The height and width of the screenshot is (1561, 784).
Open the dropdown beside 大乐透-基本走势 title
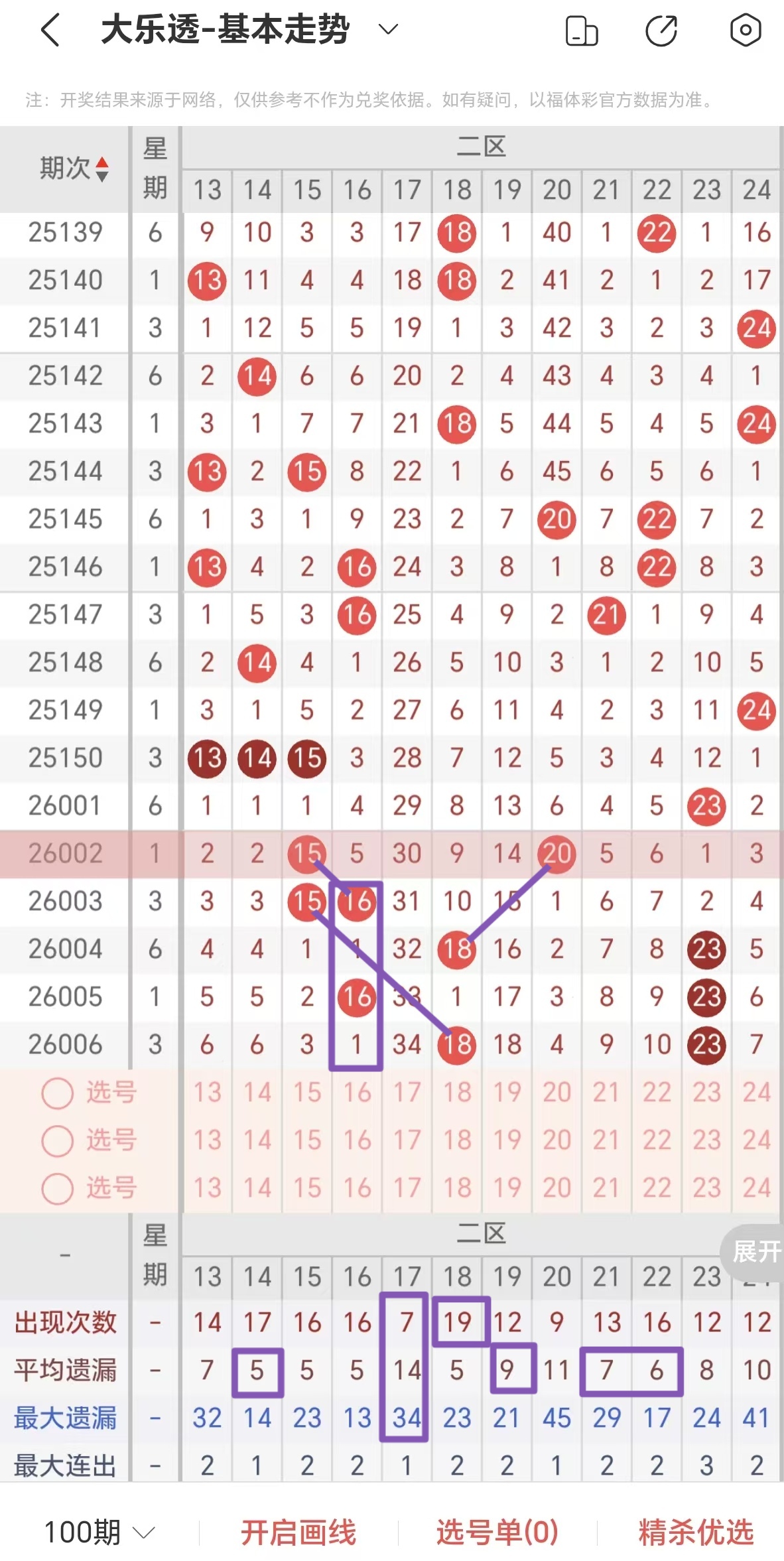(388, 29)
